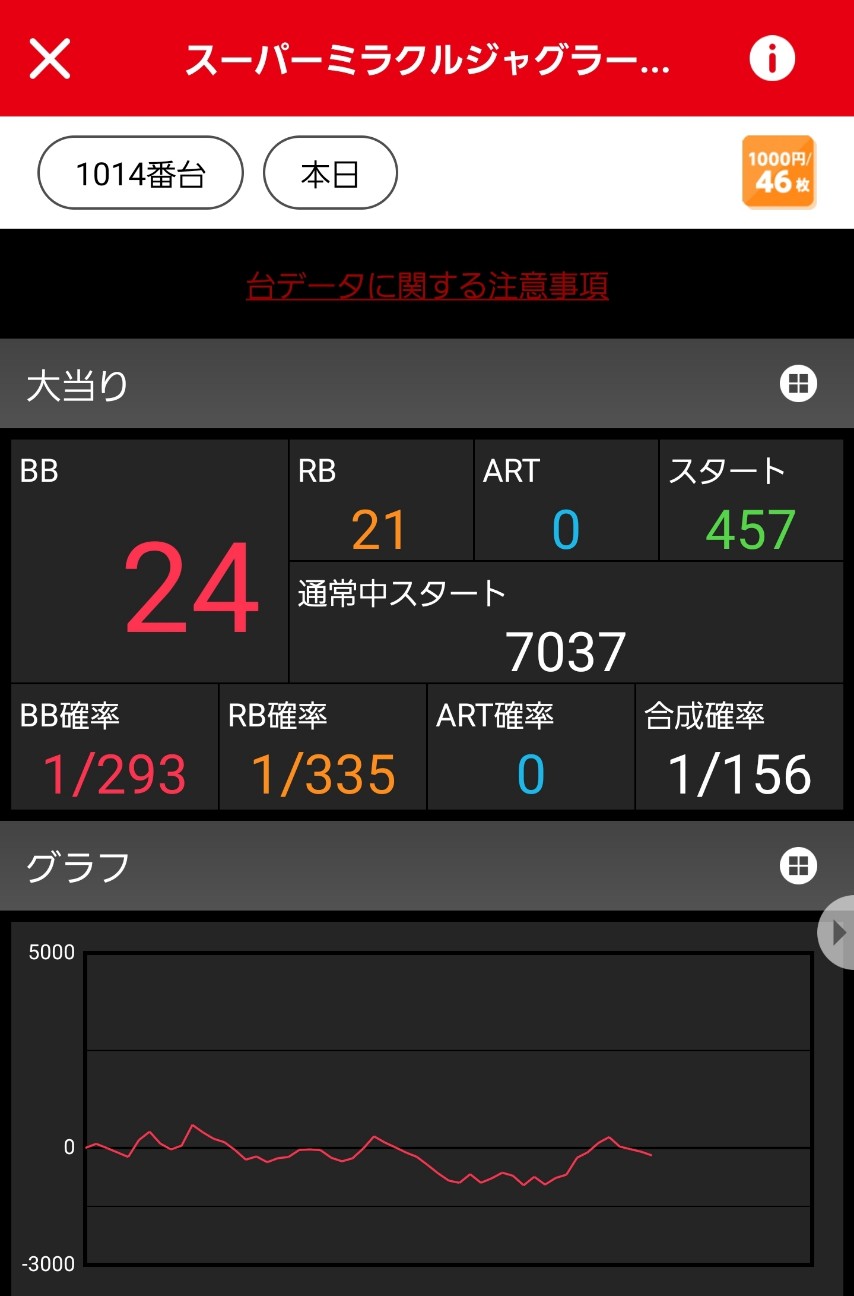Open the grid icon beside グラフ heading
Viewport: 854px width, 1296px height.
coord(797,866)
